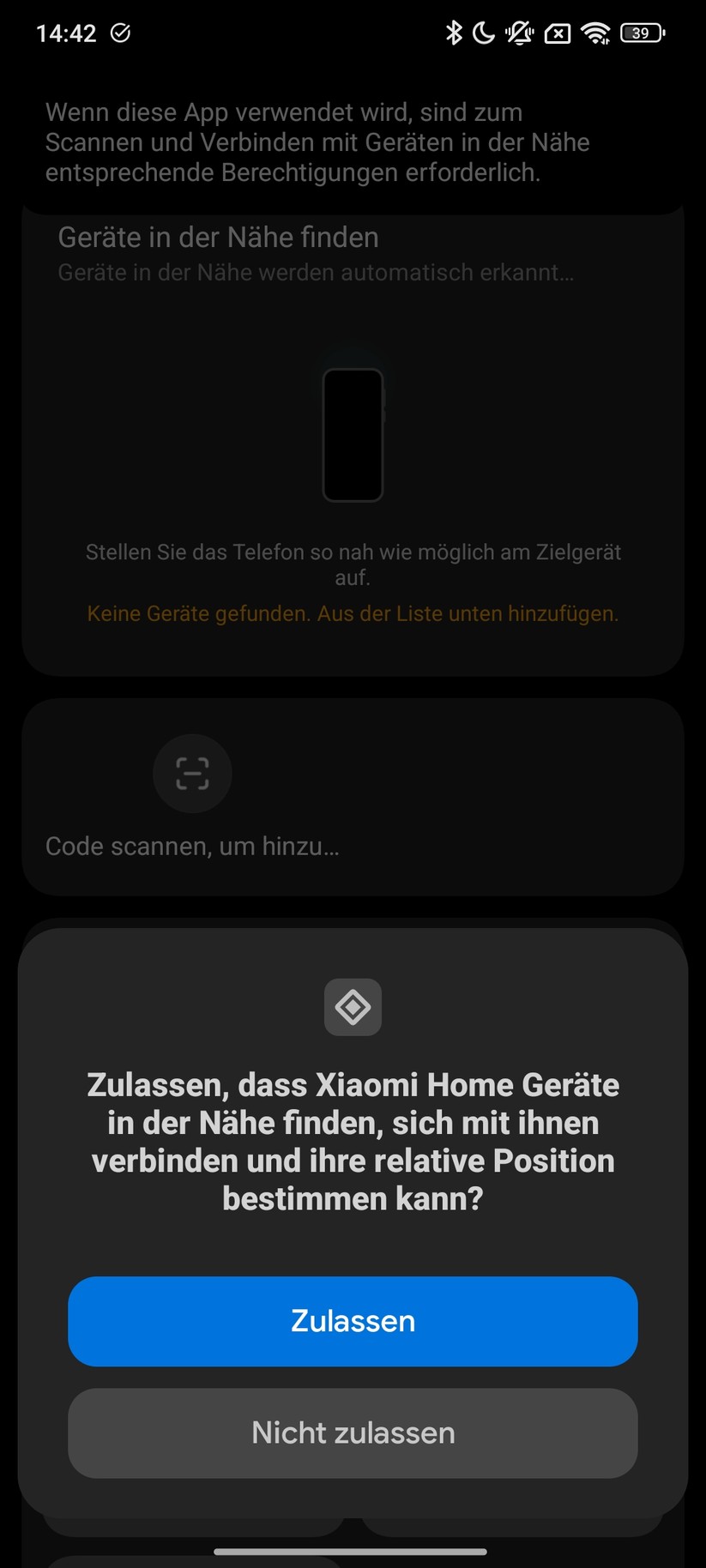Tap the muted vibration icon in status bar

pyautogui.click(x=521, y=32)
